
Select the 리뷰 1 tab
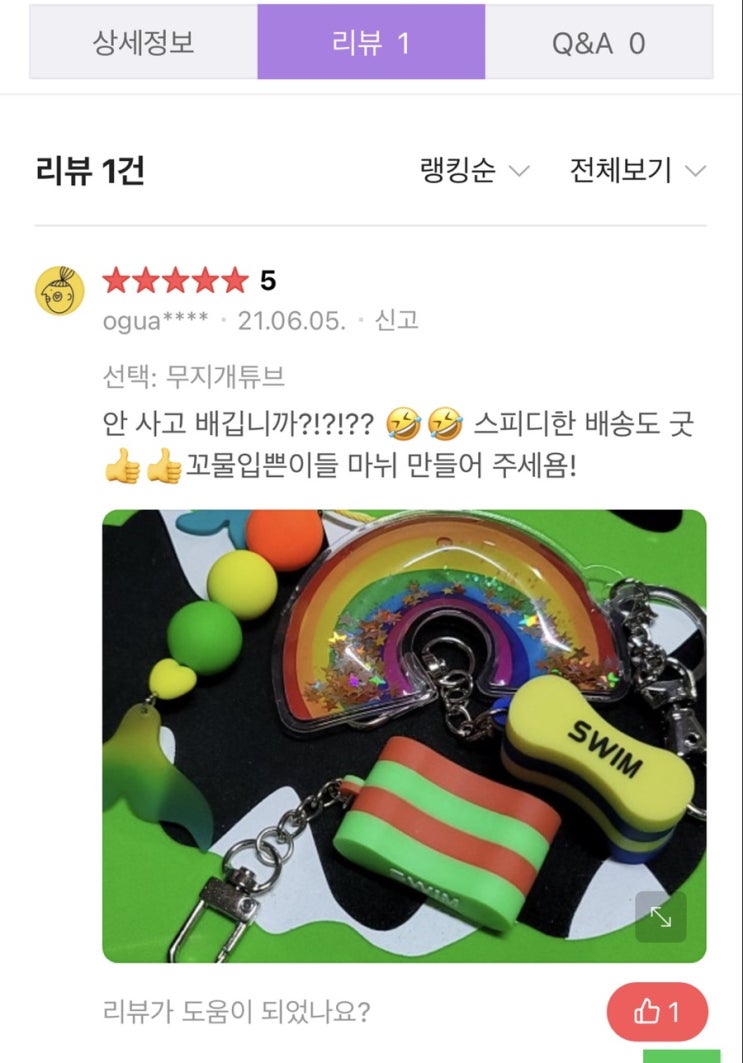(371, 43)
